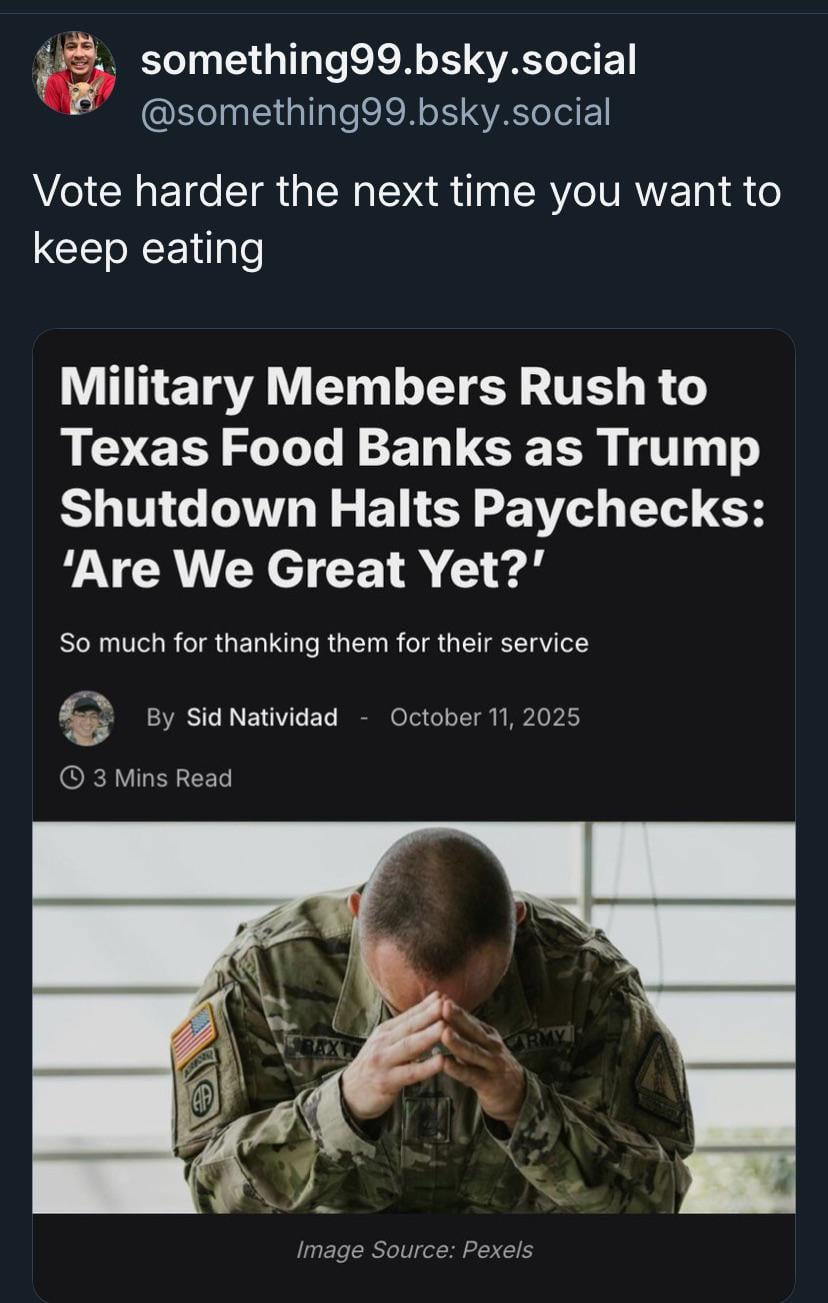Open the something99.bsky.social display name
The width and height of the screenshot is (828, 1303).
click(388, 61)
